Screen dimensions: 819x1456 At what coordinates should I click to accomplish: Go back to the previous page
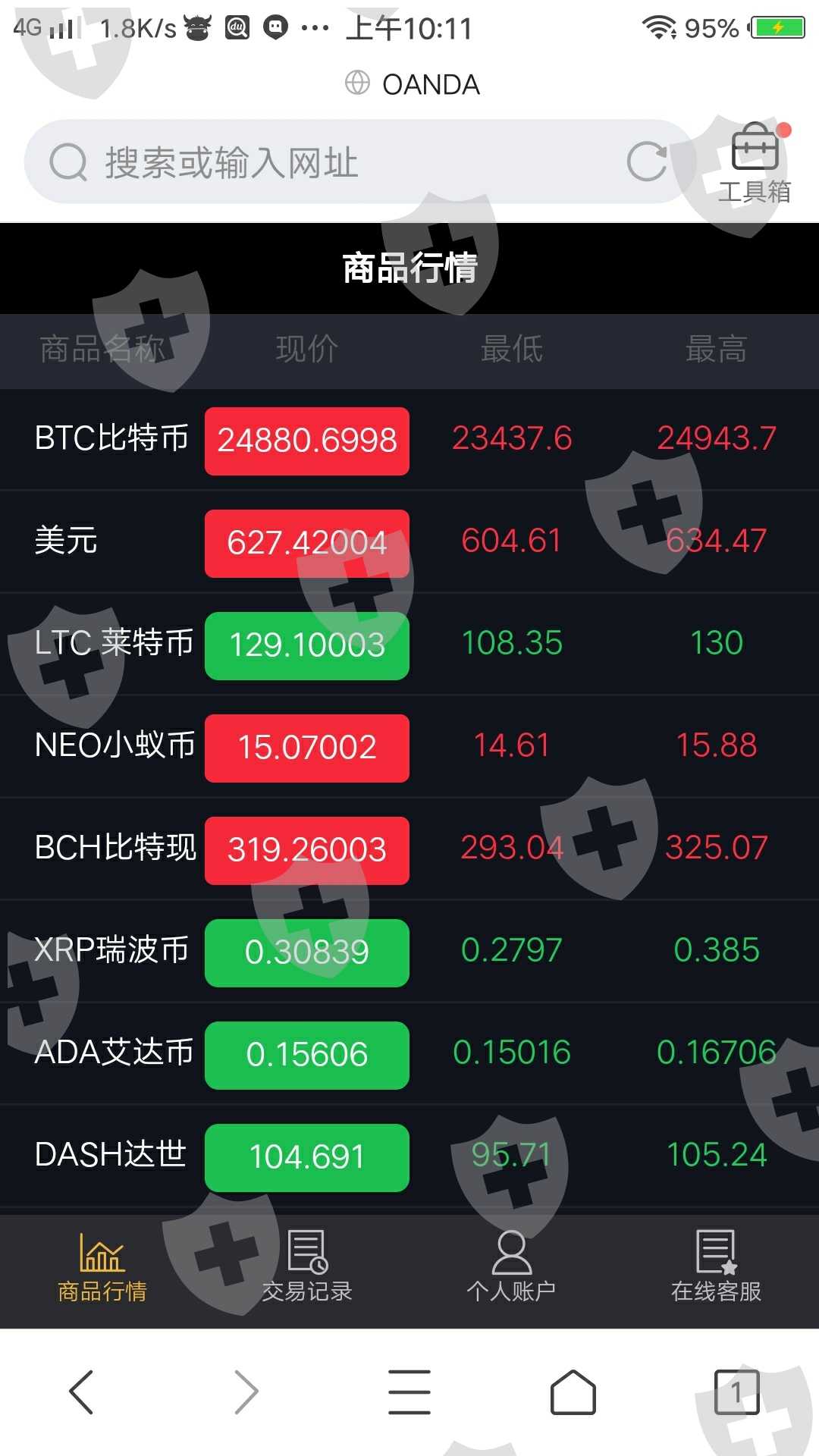coord(81,1392)
